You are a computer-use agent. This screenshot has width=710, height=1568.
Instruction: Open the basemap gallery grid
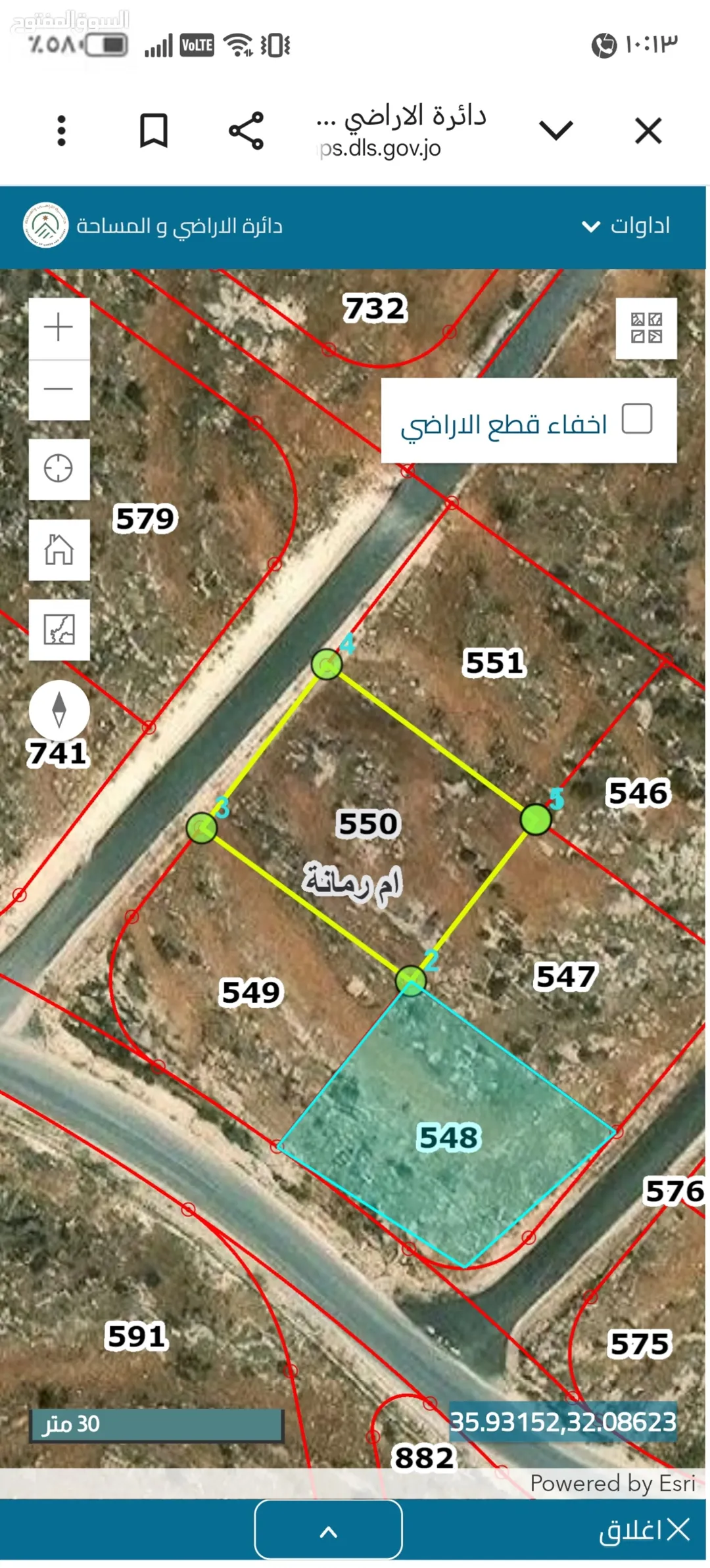646,328
